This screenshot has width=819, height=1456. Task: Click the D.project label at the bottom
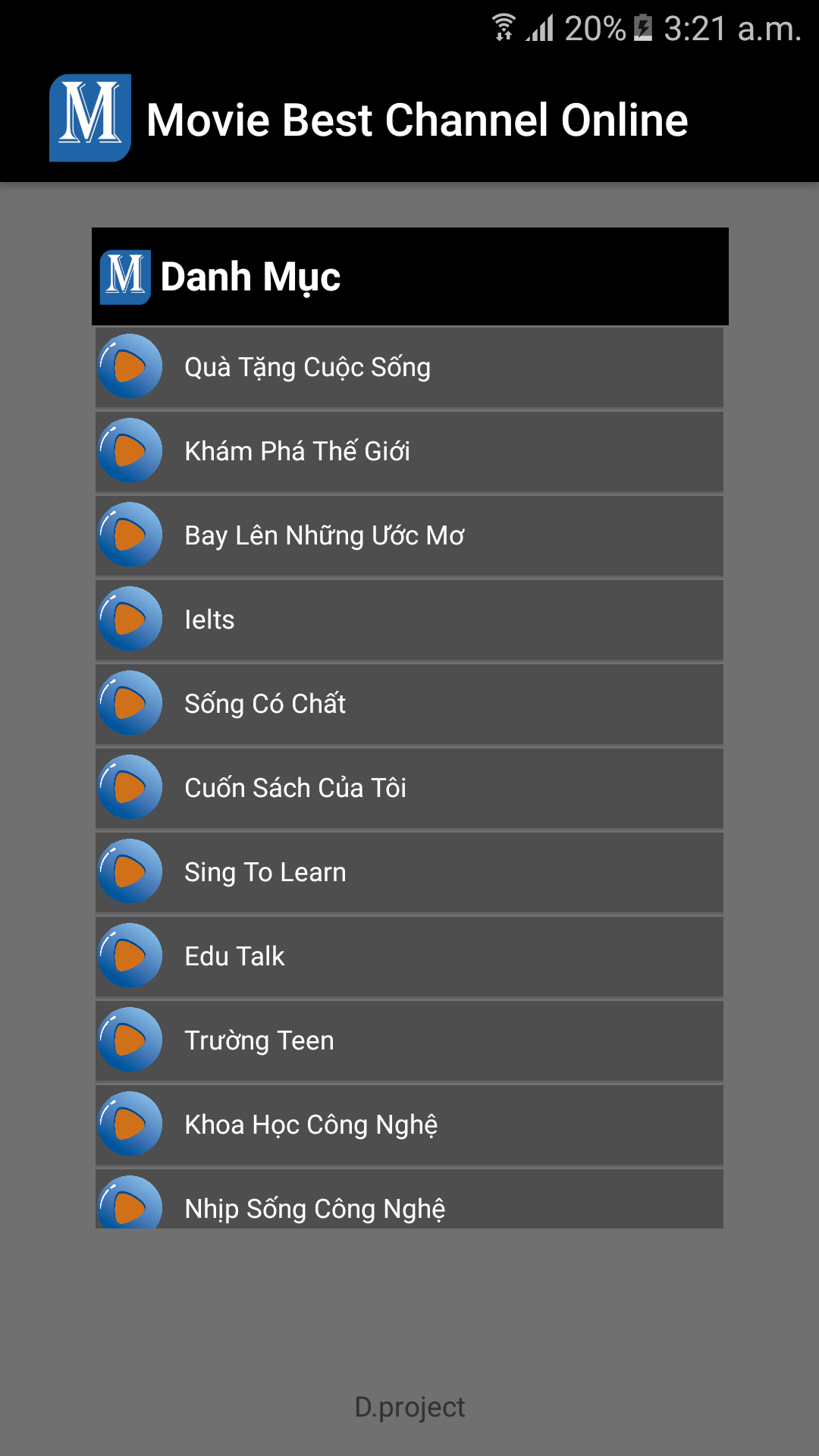click(409, 1407)
